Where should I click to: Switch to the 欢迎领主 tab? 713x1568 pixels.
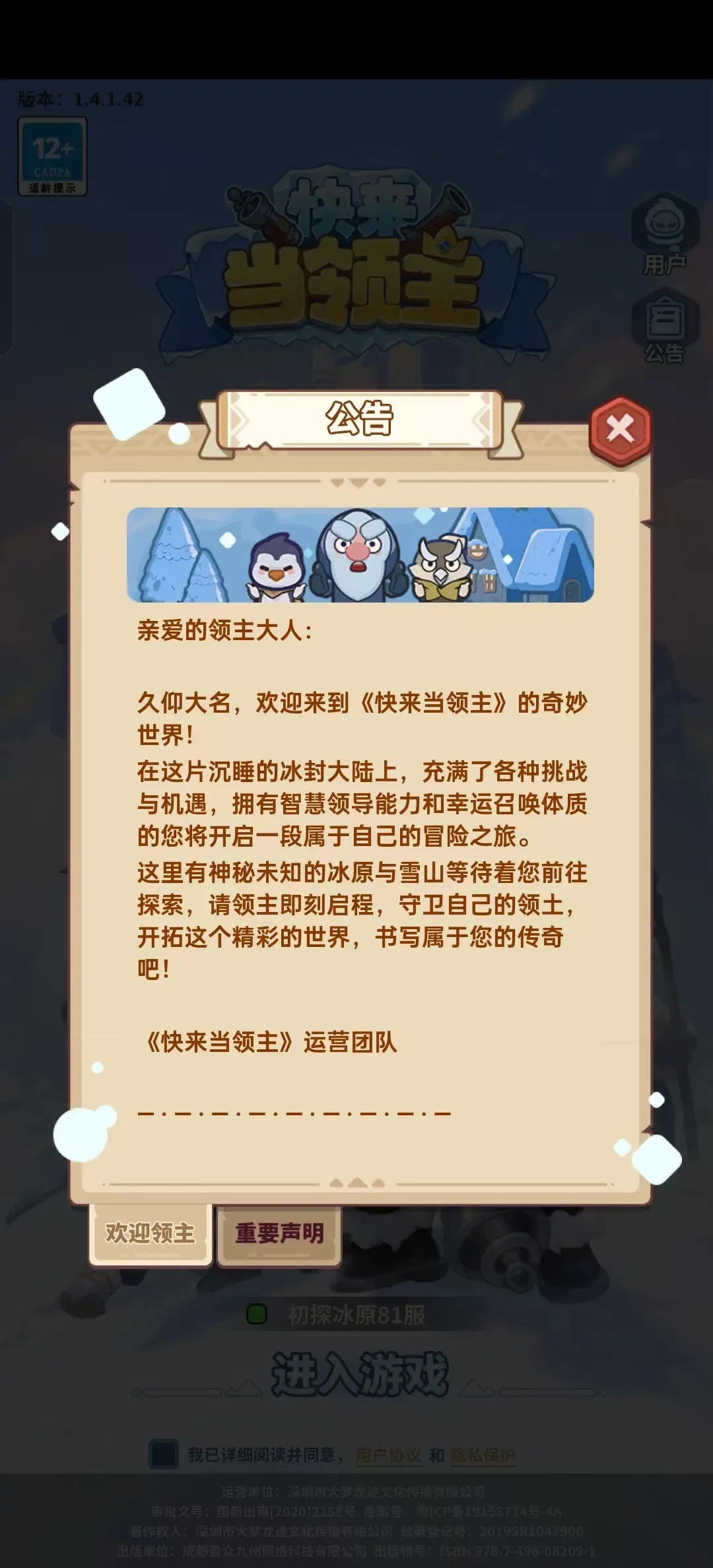point(151,1233)
